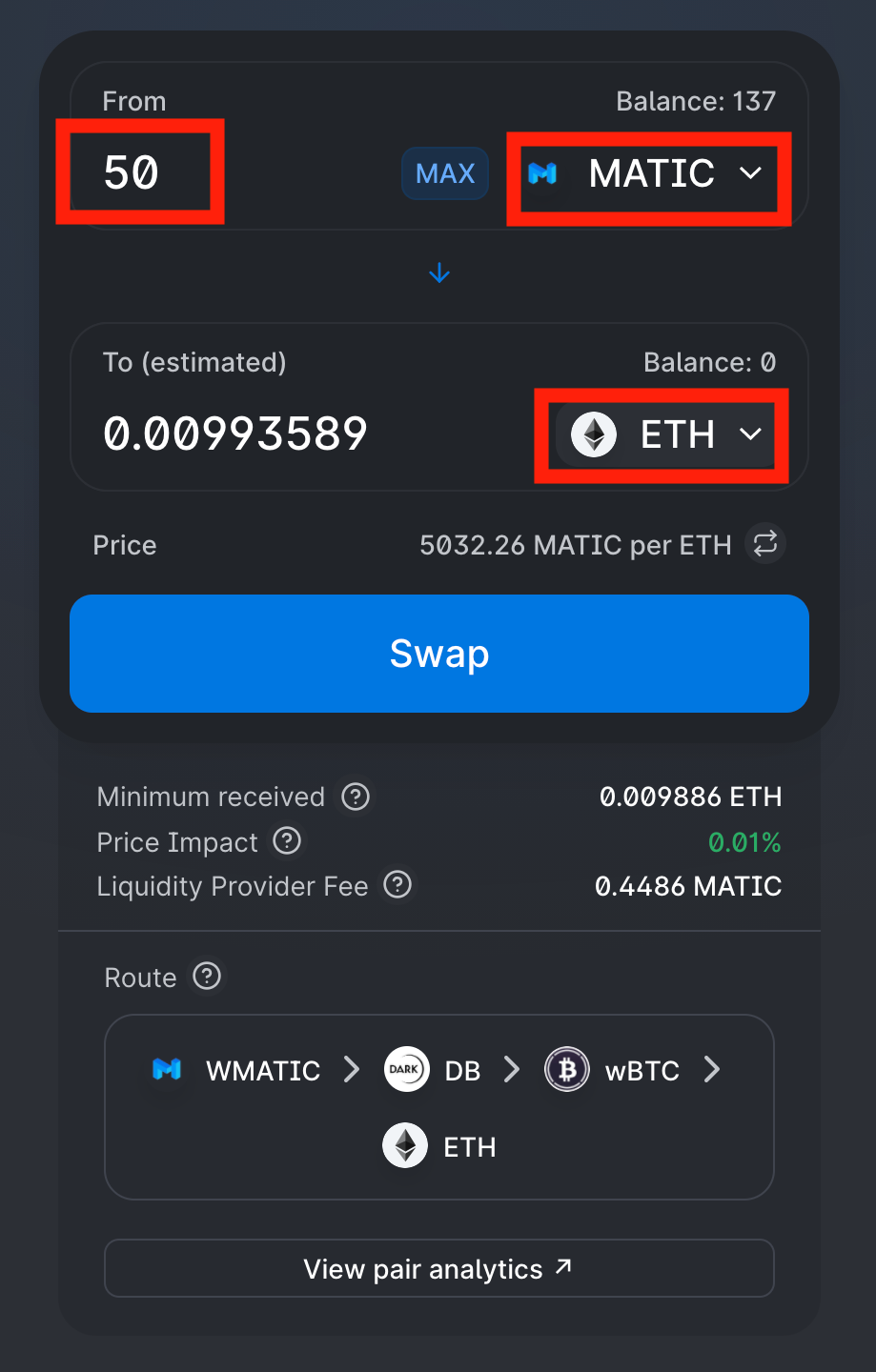Viewport: 876px width, 1372px height.
Task: Open View pair analytics link
Action: tap(439, 1268)
